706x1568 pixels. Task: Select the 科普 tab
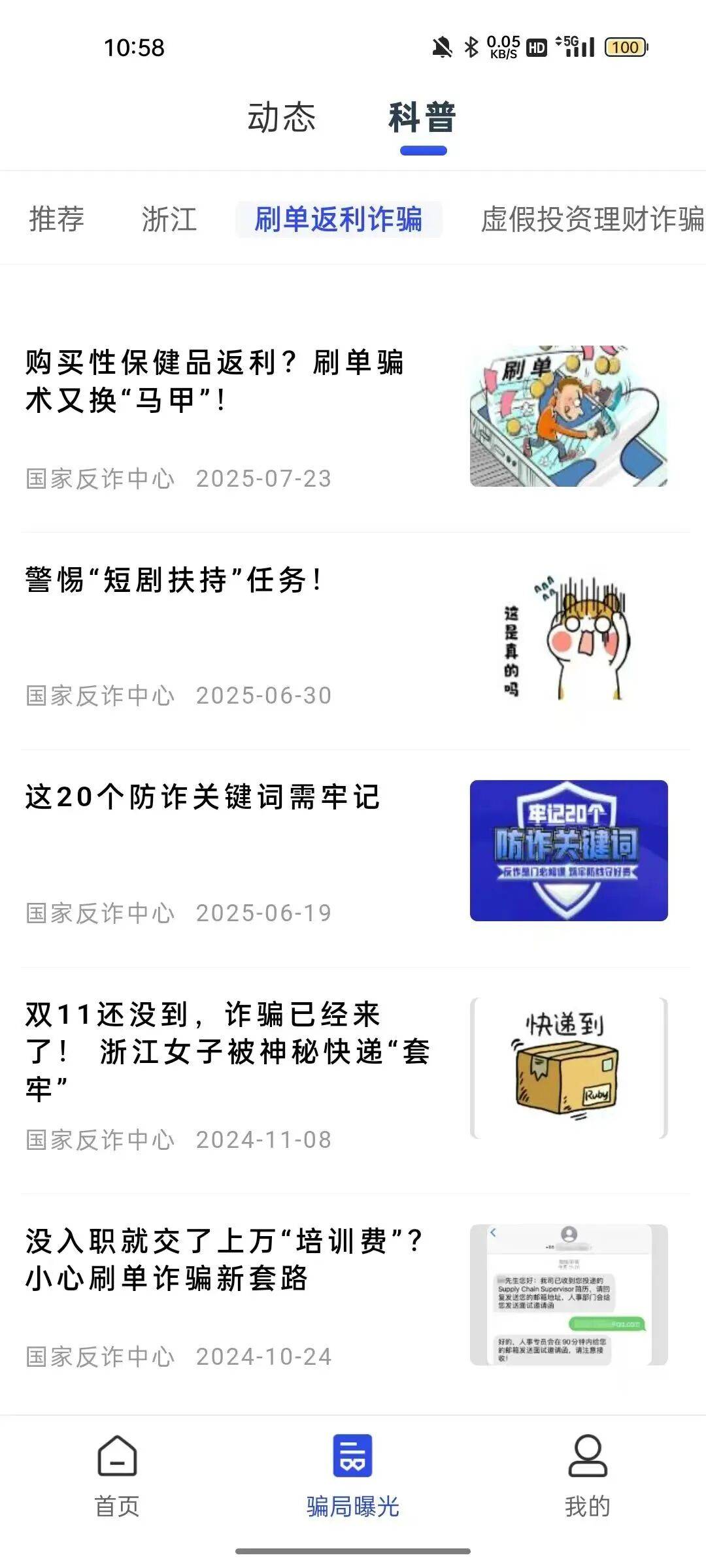coord(422,118)
